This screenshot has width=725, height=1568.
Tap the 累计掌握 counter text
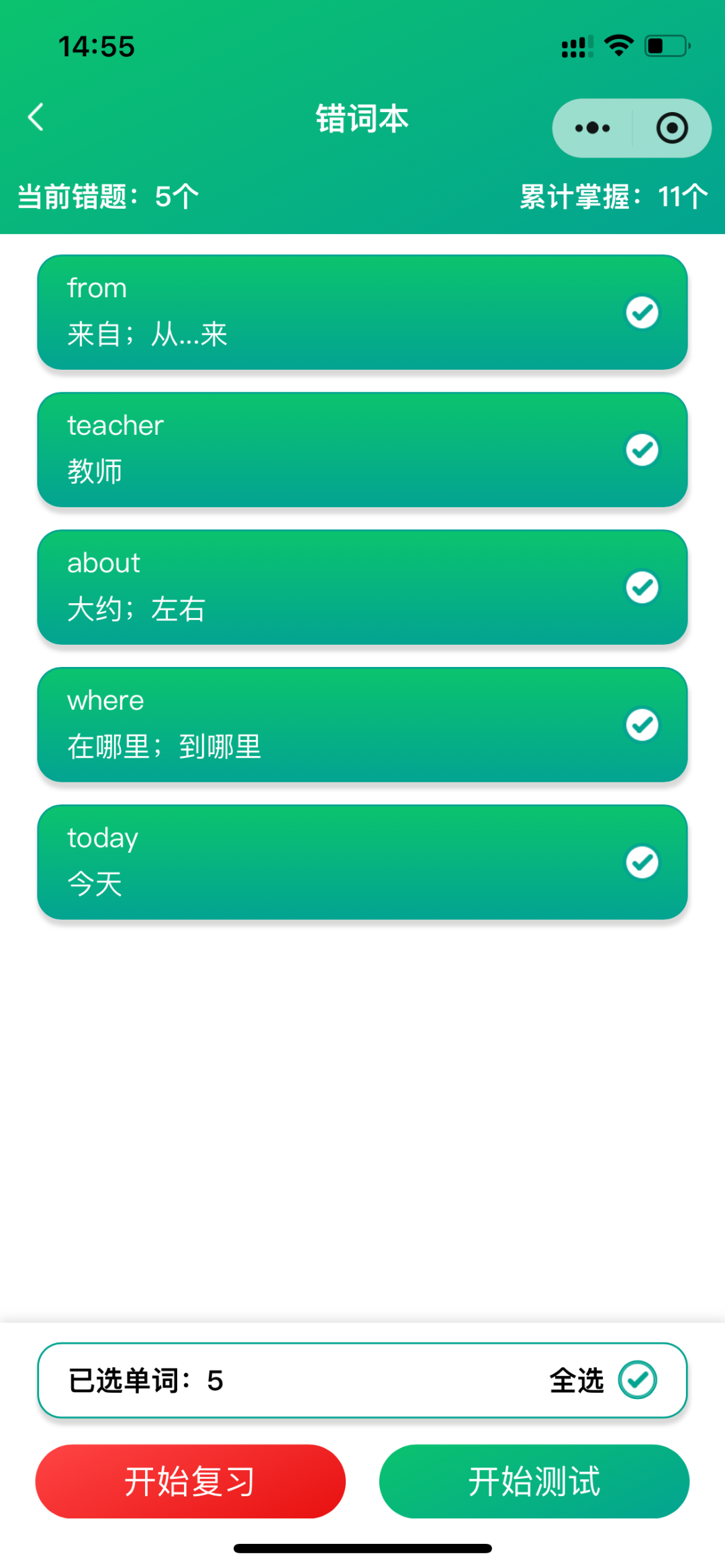coord(611,196)
